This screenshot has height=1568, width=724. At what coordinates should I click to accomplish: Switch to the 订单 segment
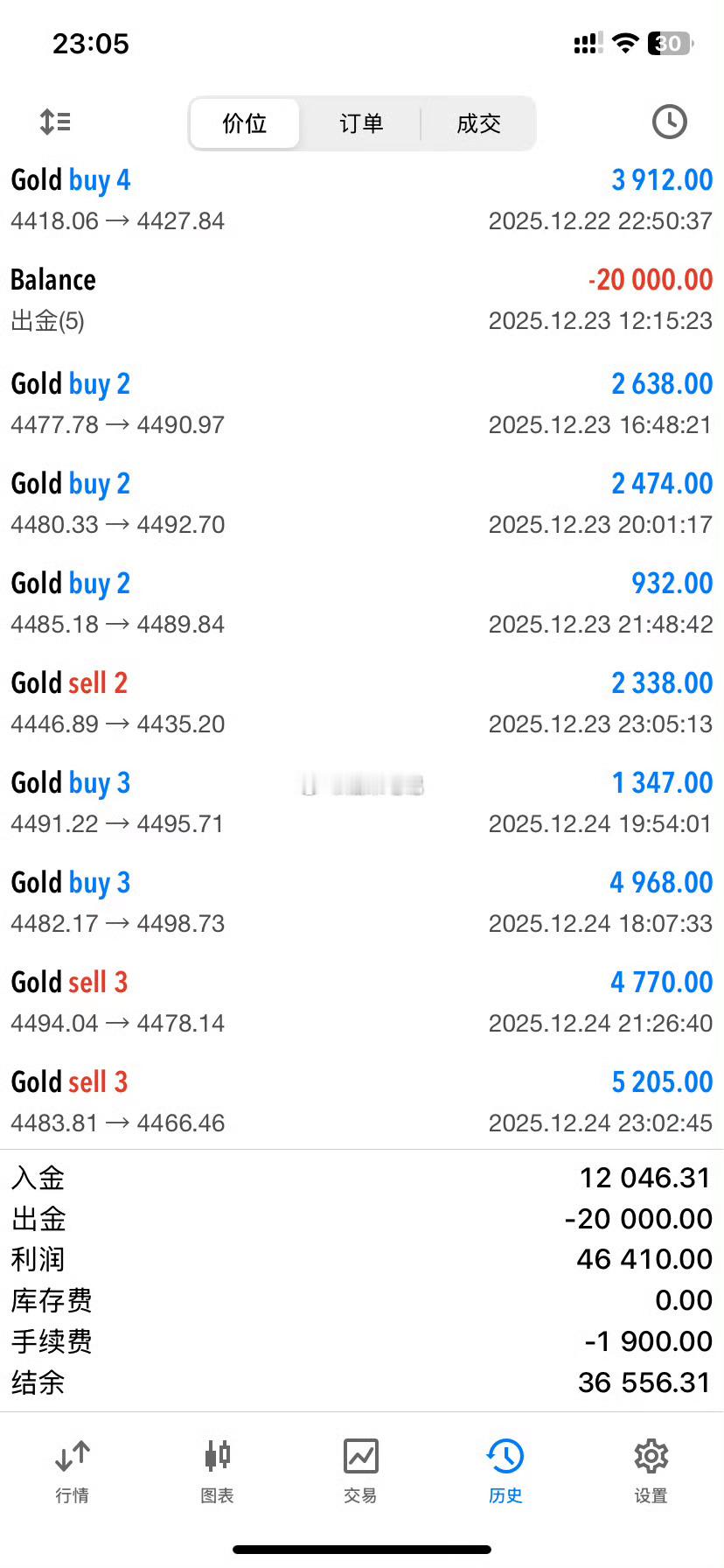(x=361, y=123)
